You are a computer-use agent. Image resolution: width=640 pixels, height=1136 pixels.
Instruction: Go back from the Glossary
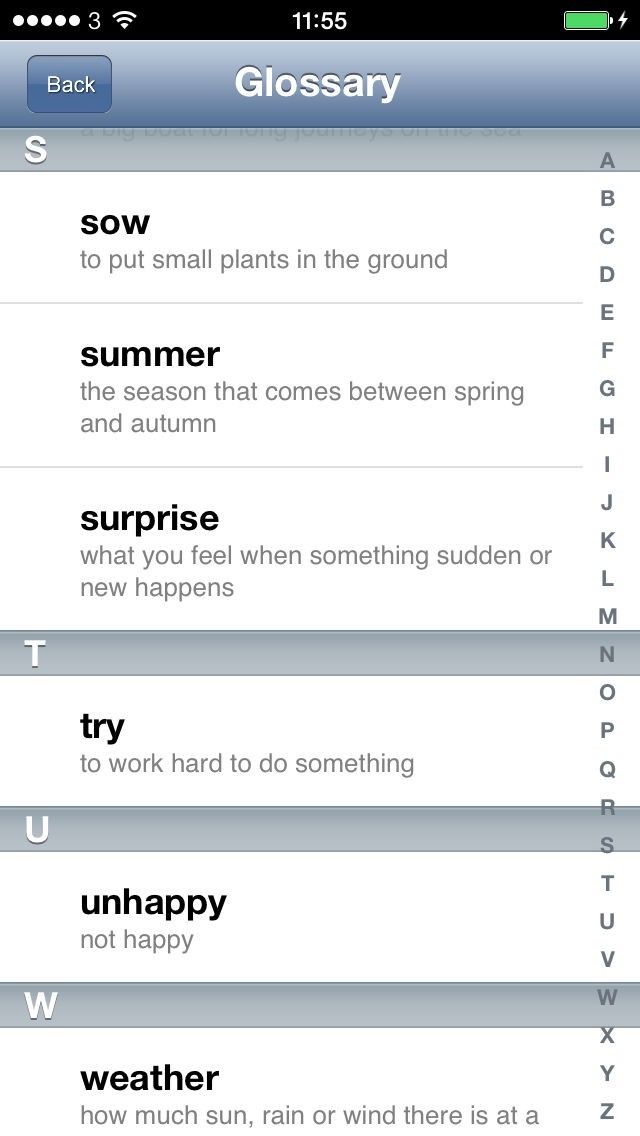(x=69, y=84)
